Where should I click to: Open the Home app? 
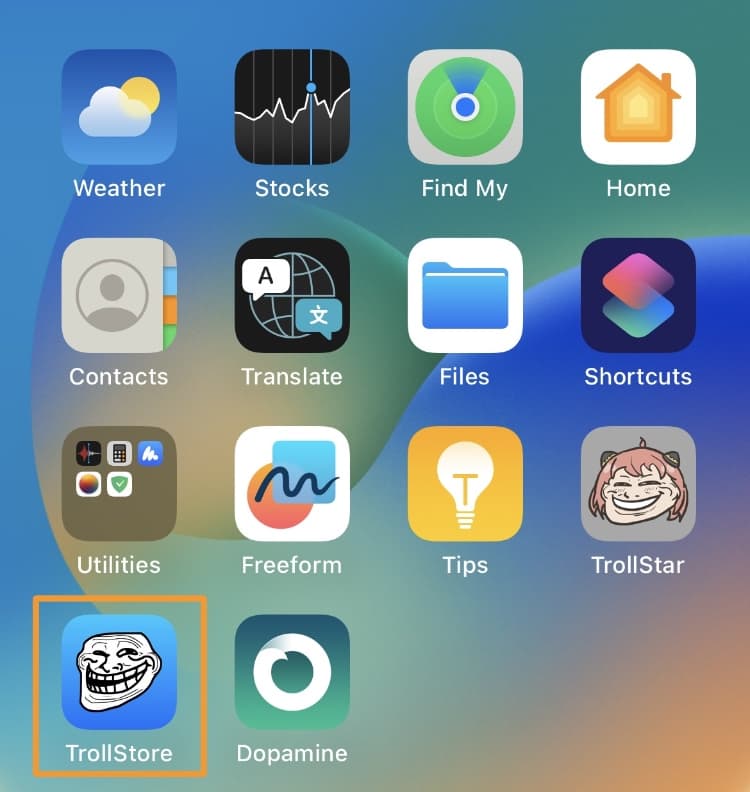point(638,105)
